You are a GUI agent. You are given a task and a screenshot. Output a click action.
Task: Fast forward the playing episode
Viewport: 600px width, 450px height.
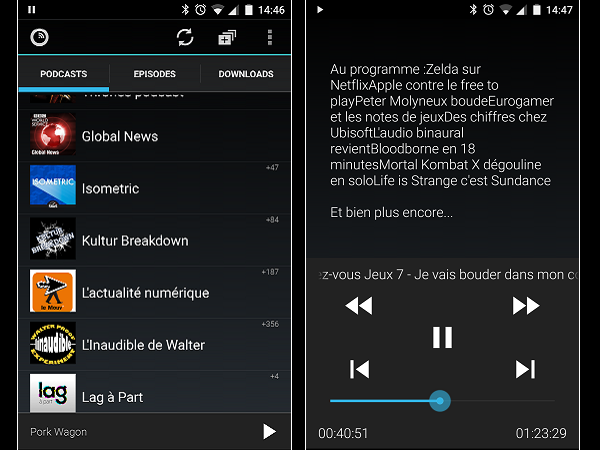tap(526, 306)
